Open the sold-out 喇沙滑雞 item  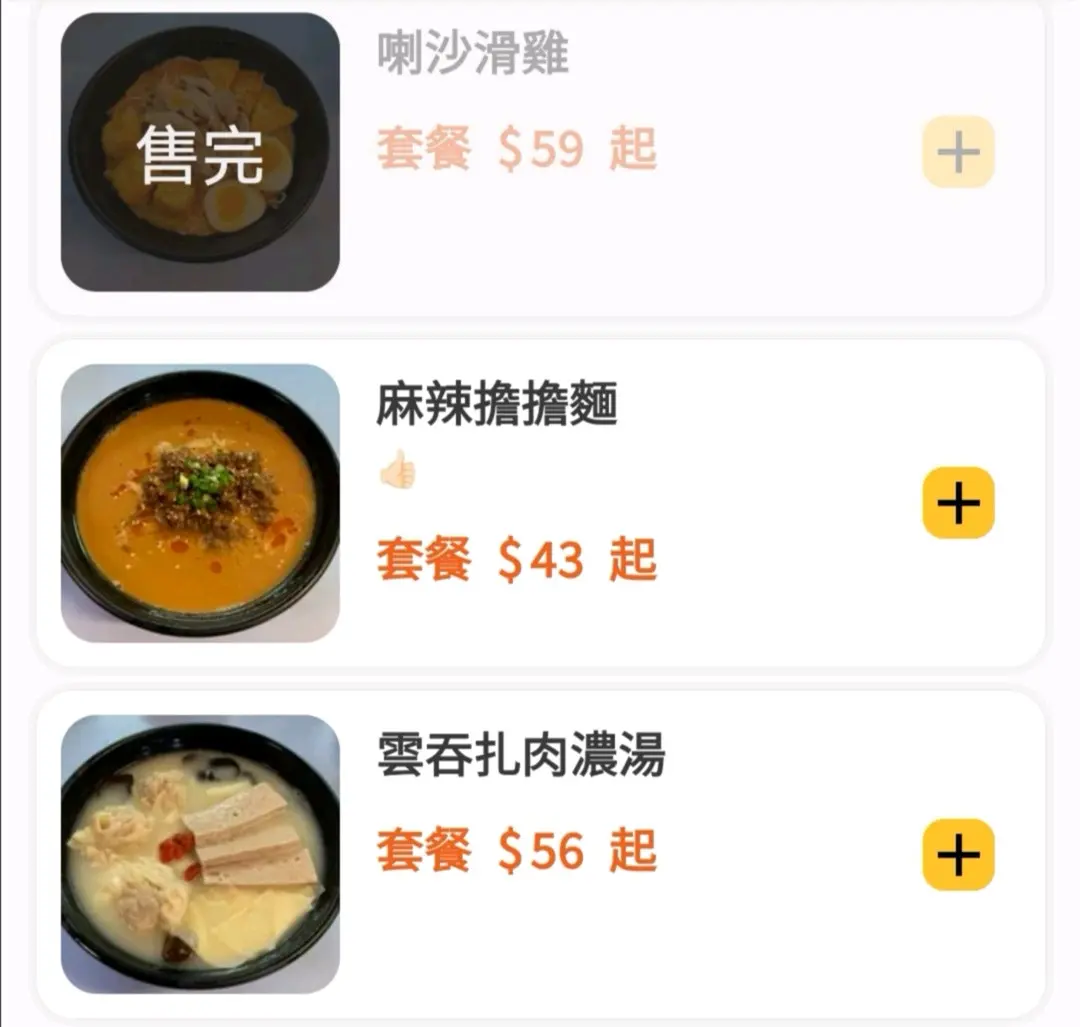click(x=473, y=53)
